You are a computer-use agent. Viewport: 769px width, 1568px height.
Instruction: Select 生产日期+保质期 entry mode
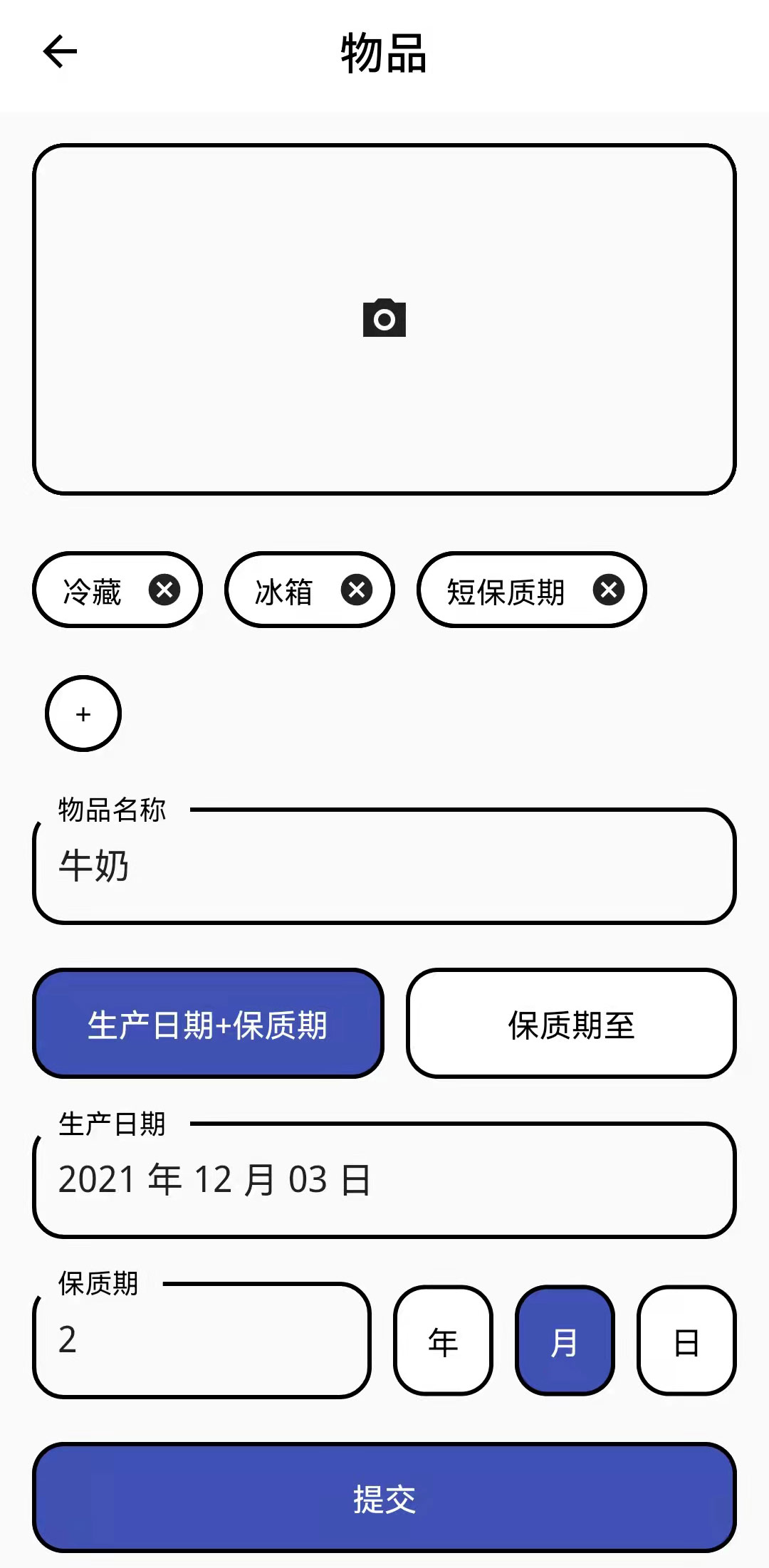pos(209,1023)
